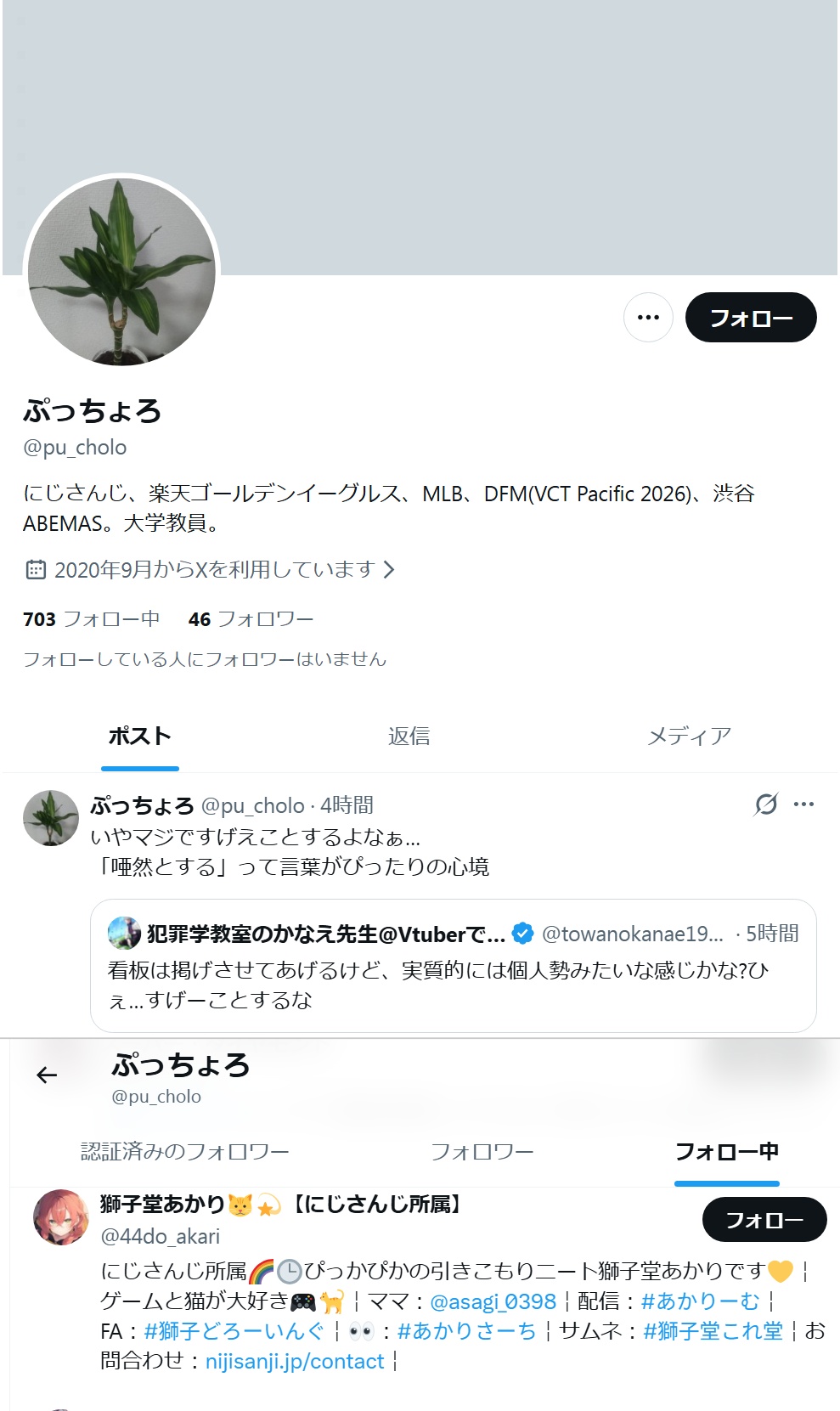Go back using the left arrow
This screenshot has height=1411, width=840.
tap(48, 1075)
